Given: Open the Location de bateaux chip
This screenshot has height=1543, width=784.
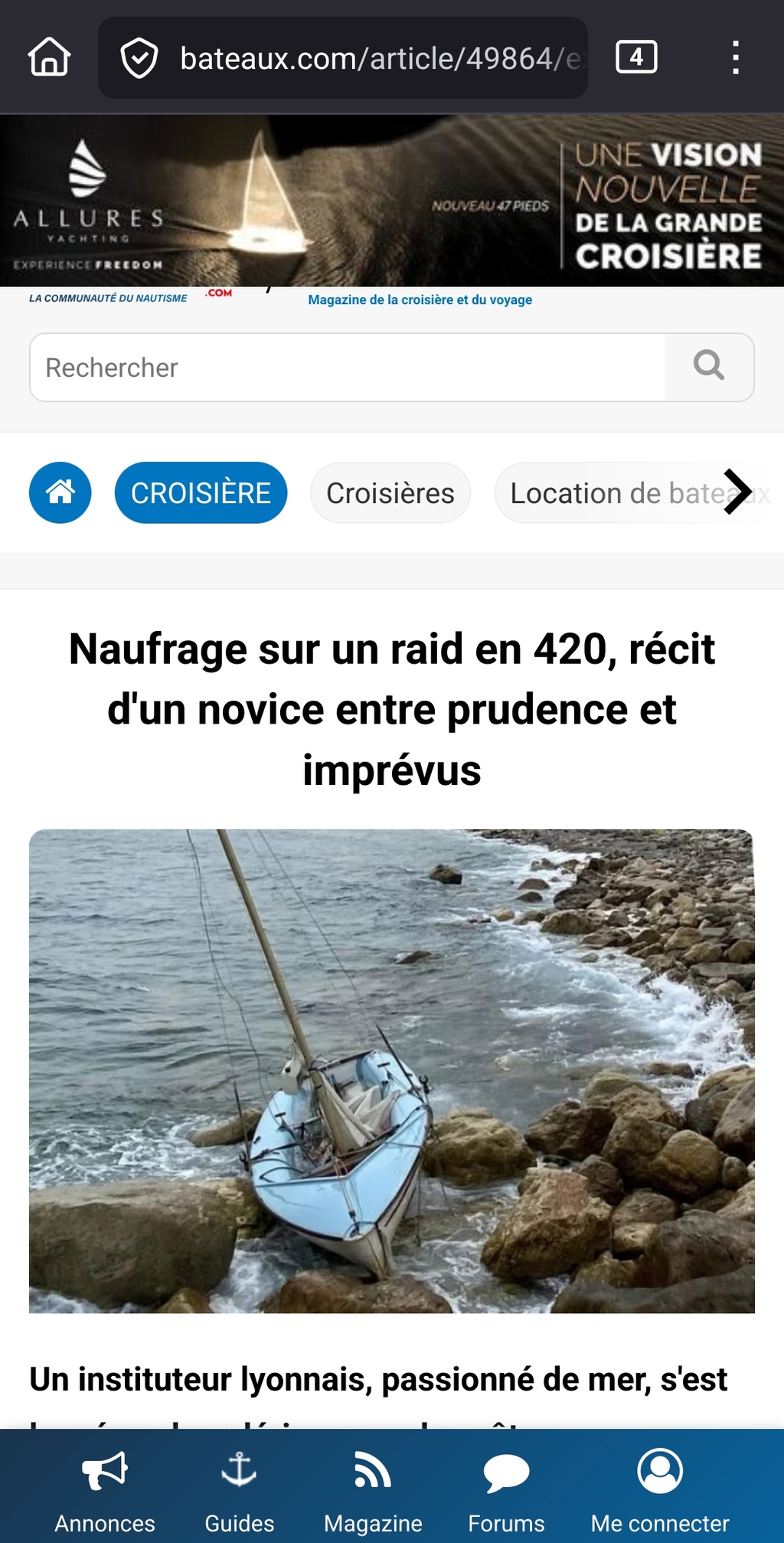Looking at the screenshot, I should point(612,492).
